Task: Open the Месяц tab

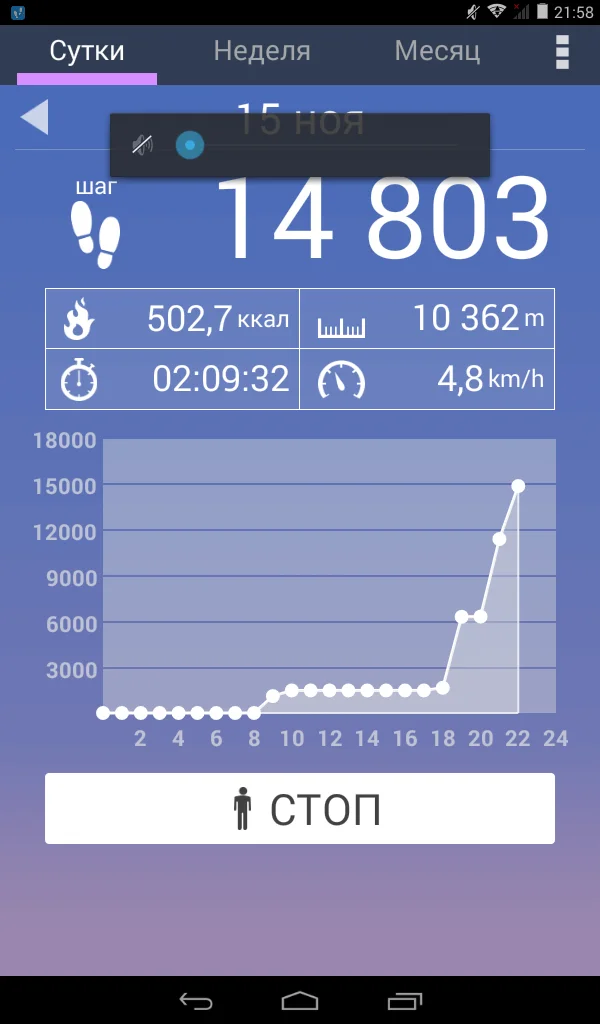Action: (437, 52)
